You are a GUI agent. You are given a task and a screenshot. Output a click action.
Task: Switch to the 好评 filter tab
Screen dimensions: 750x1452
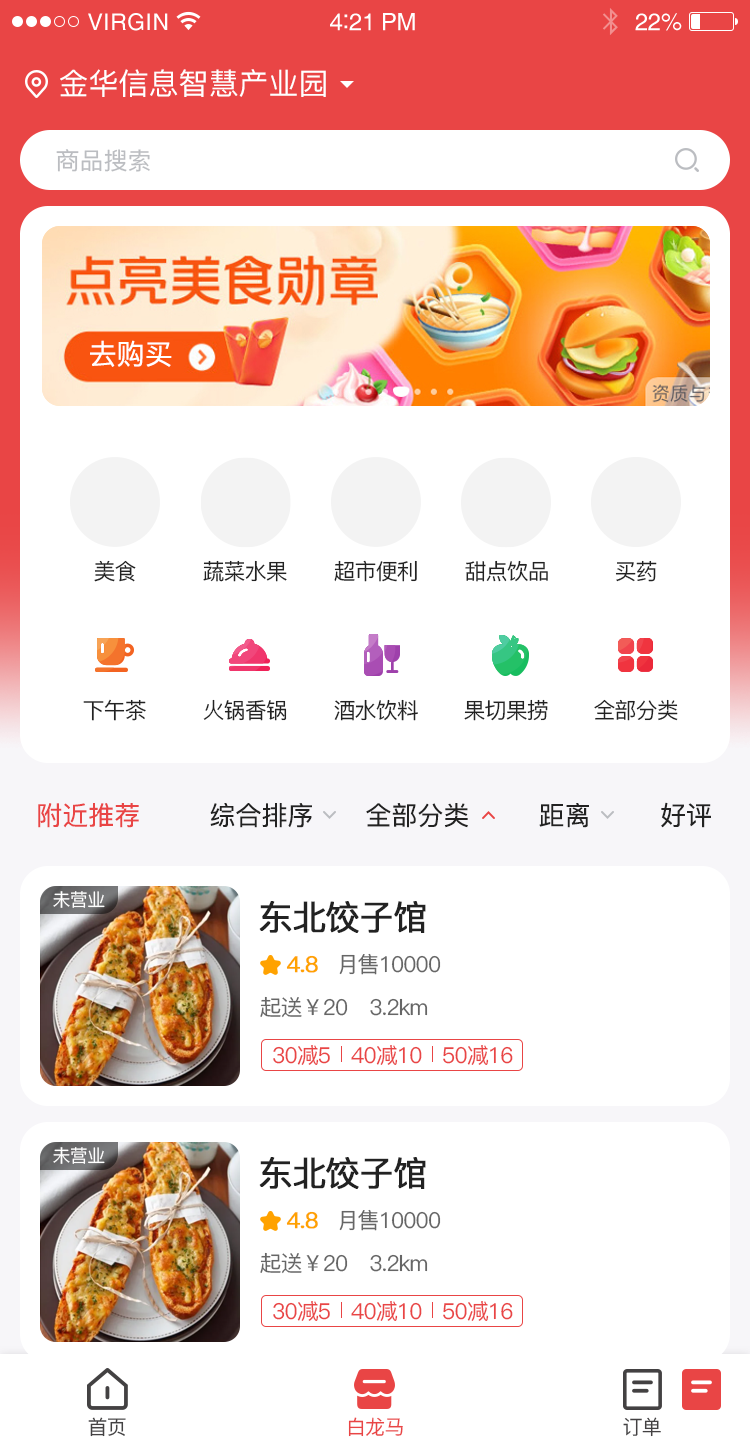[x=687, y=815]
